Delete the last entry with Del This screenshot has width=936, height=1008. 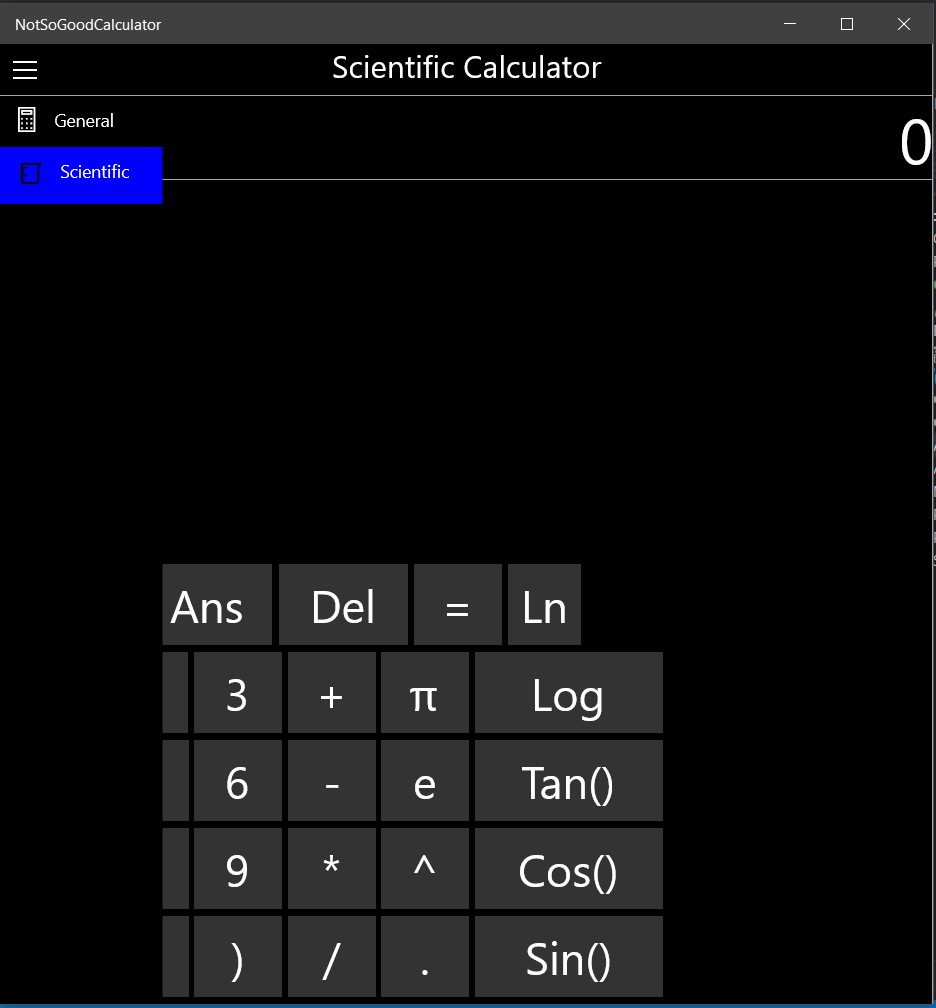point(343,605)
